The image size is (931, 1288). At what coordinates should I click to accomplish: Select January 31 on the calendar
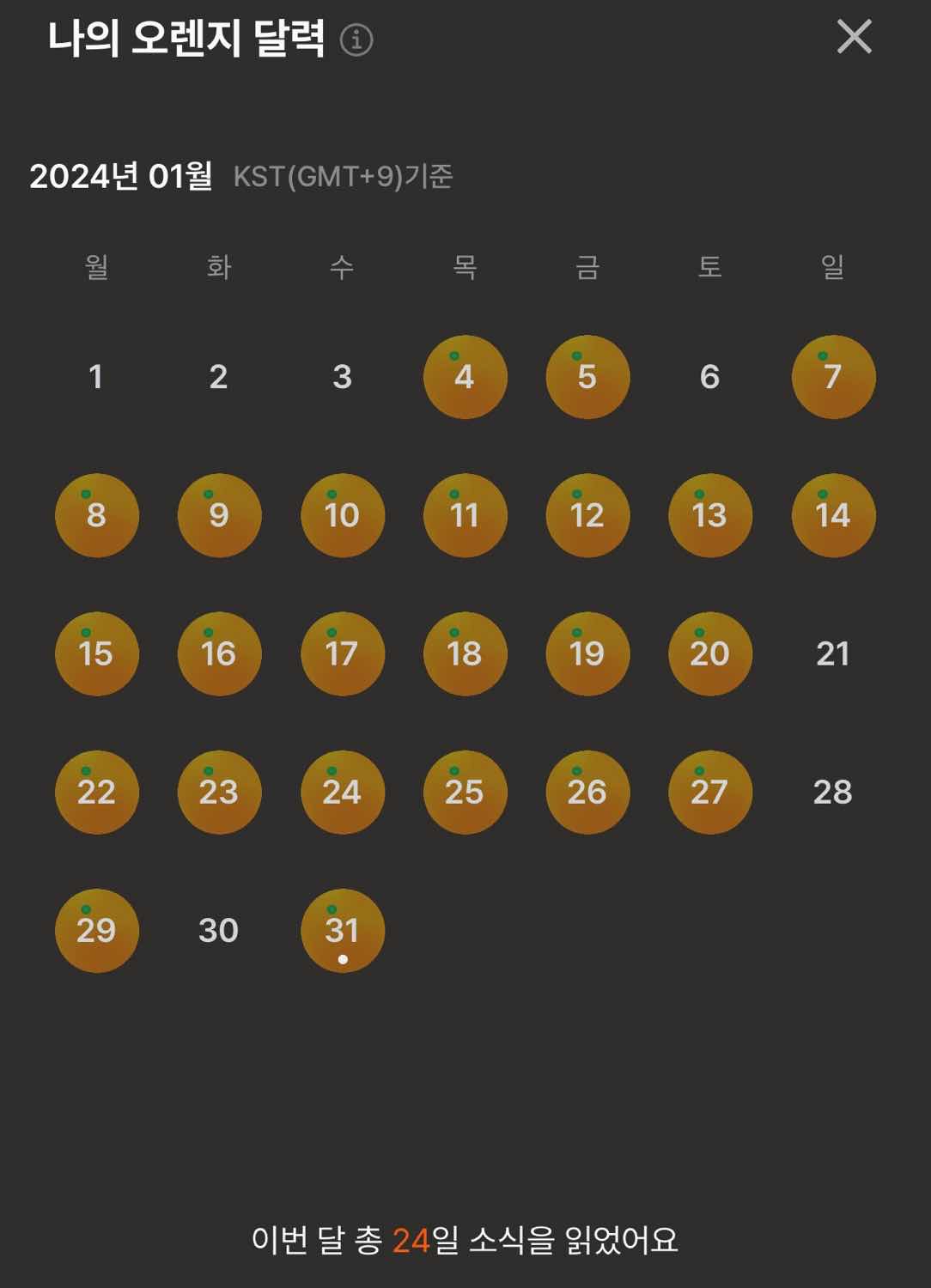point(342,931)
